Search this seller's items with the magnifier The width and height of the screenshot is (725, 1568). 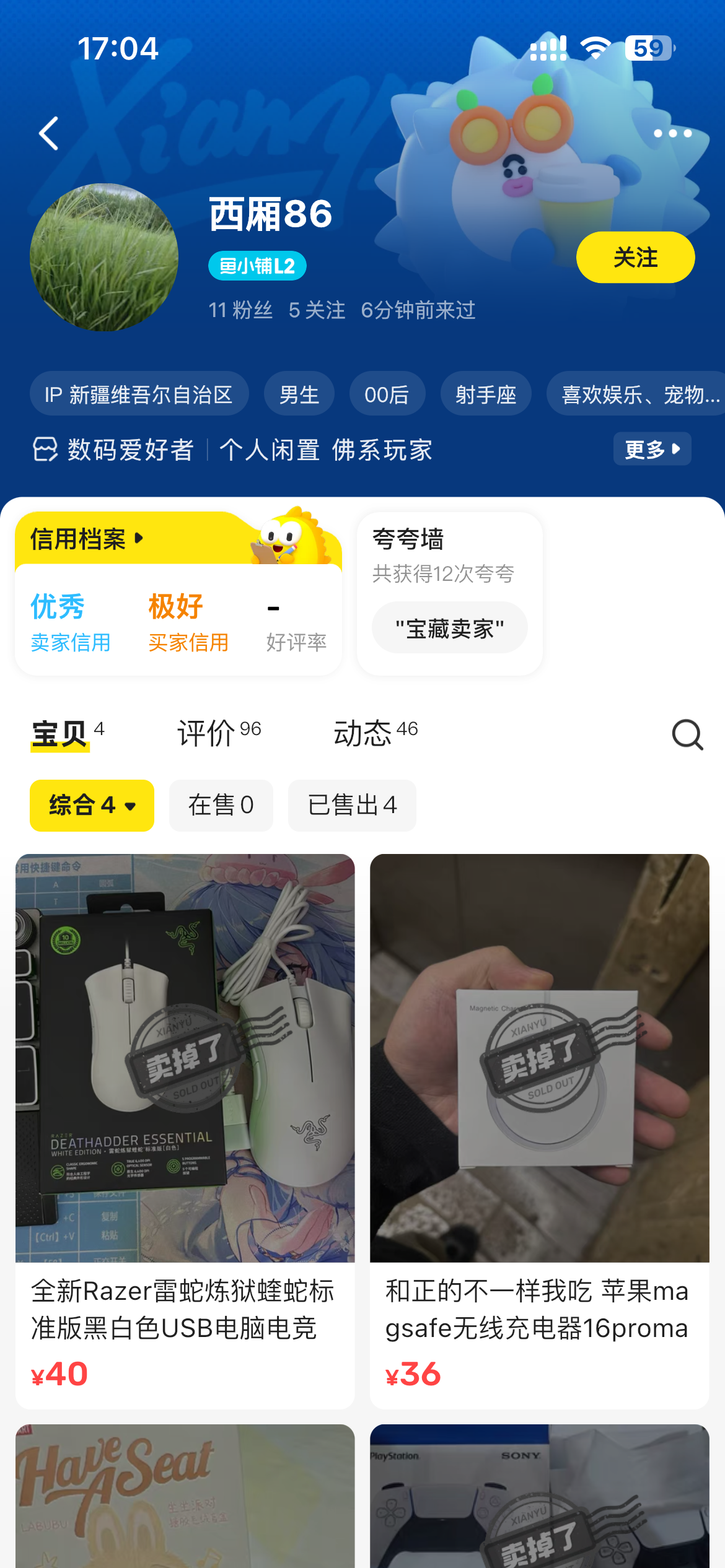click(x=687, y=735)
